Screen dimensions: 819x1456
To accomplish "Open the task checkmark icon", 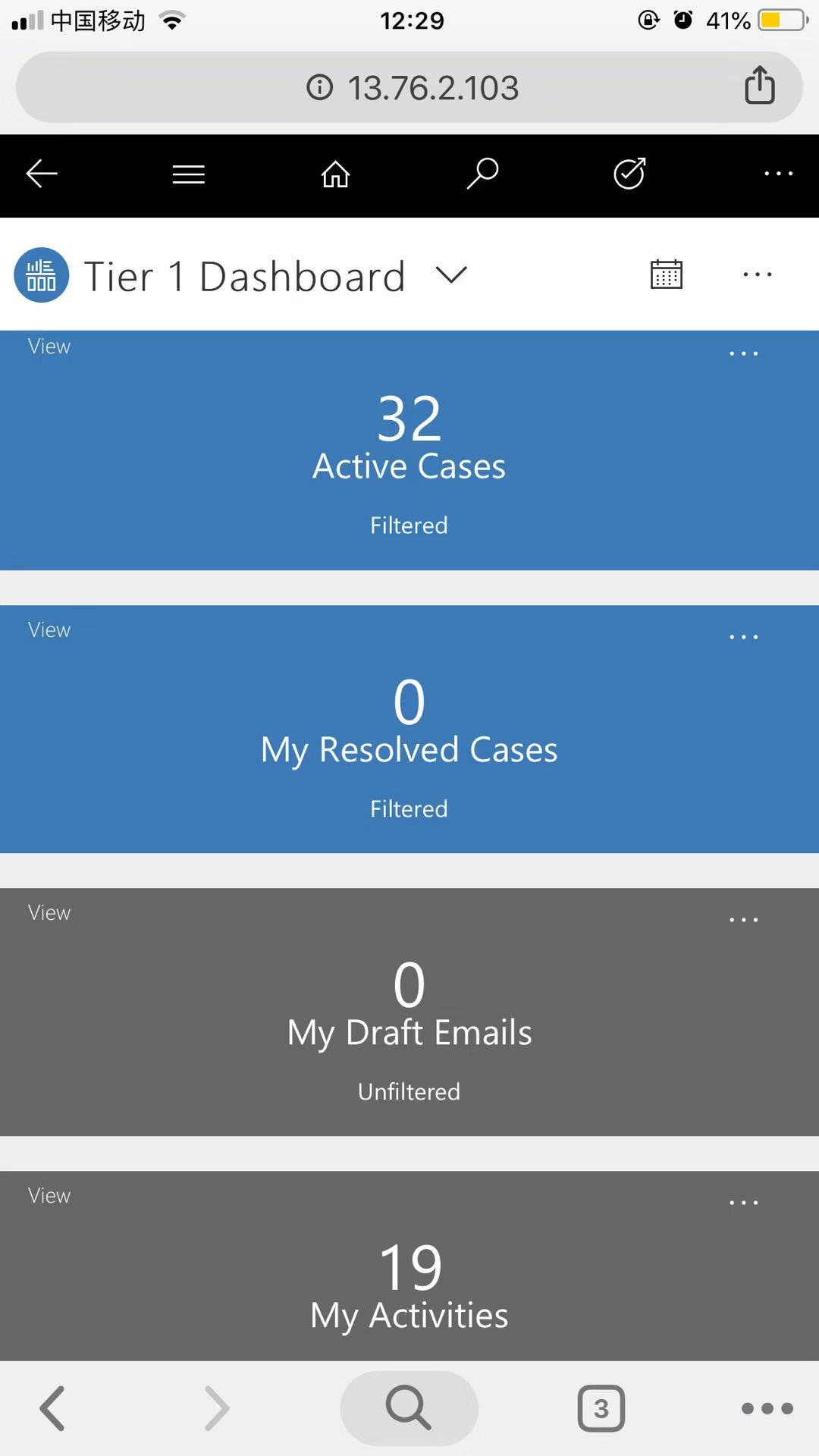I will (x=629, y=174).
